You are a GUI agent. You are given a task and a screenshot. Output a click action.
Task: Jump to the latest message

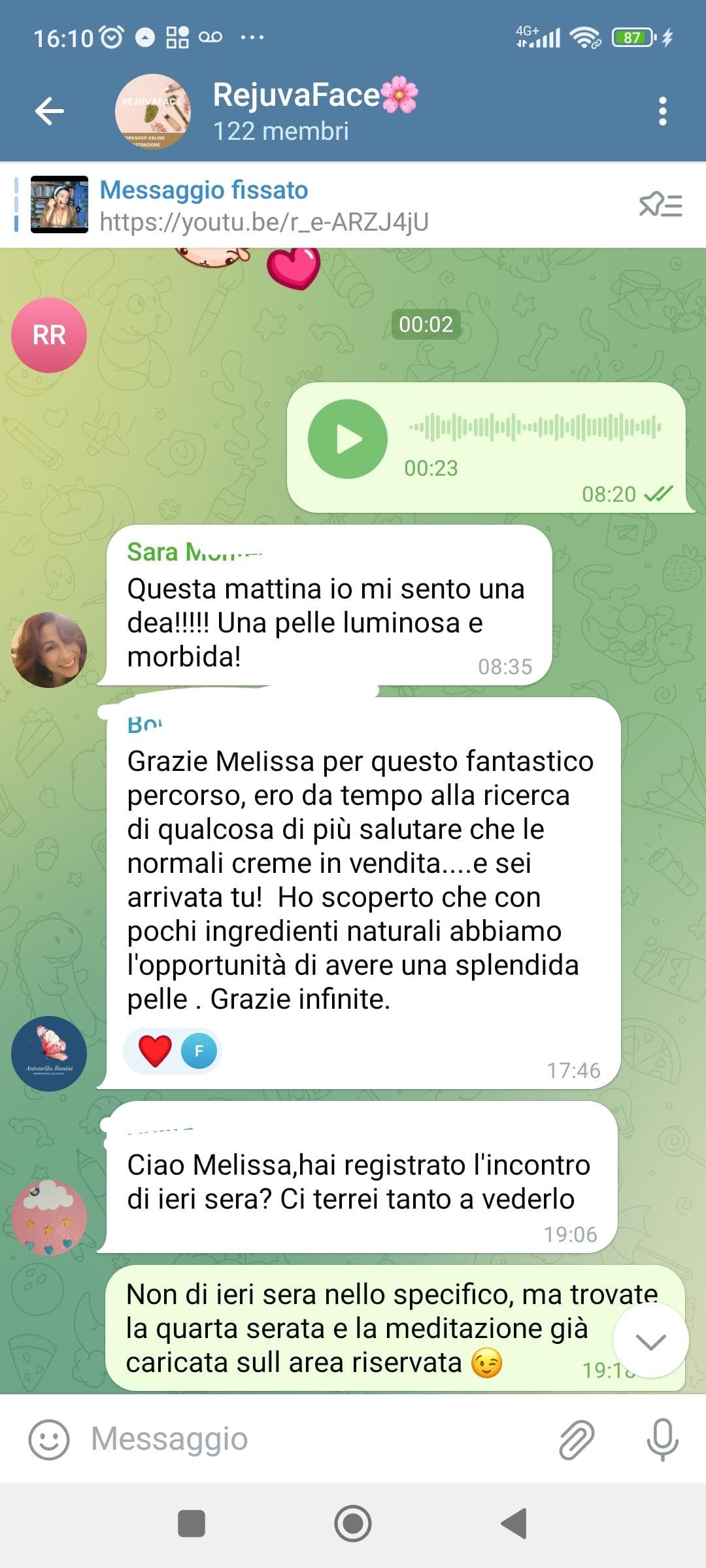pyautogui.click(x=650, y=1341)
